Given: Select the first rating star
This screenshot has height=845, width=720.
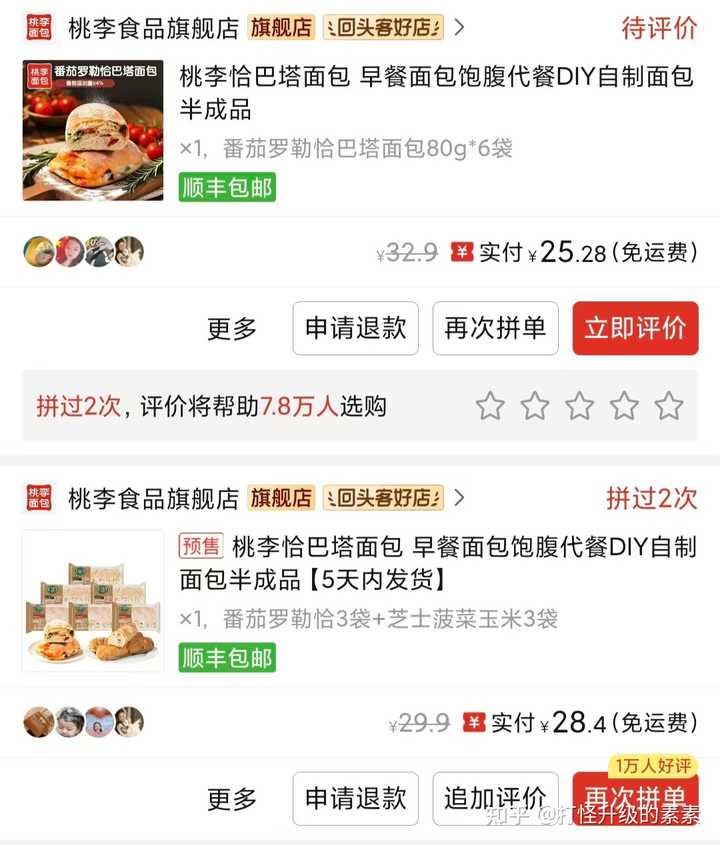Looking at the screenshot, I should 490,406.
